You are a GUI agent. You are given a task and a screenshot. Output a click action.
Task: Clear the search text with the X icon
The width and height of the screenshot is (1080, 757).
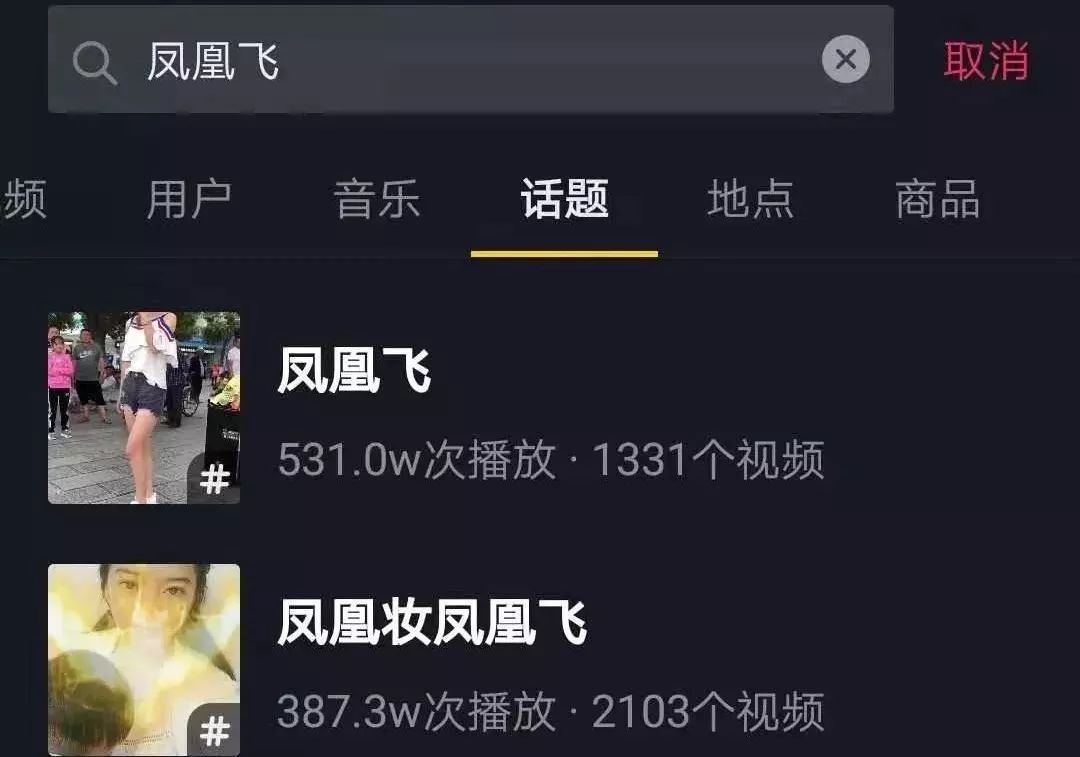[845, 60]
